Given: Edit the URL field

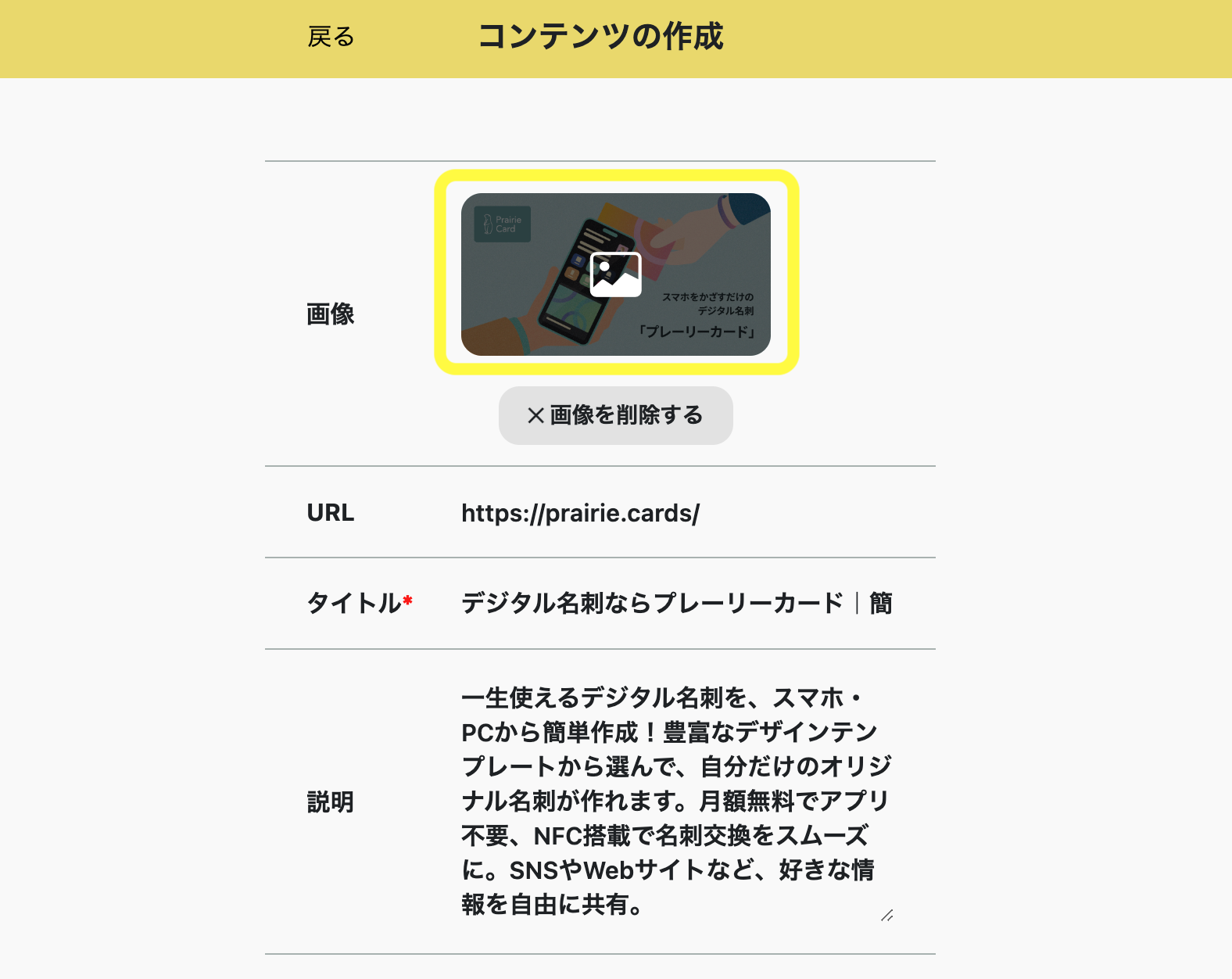Looking at the screenshot, I should (x=676, y=513).
